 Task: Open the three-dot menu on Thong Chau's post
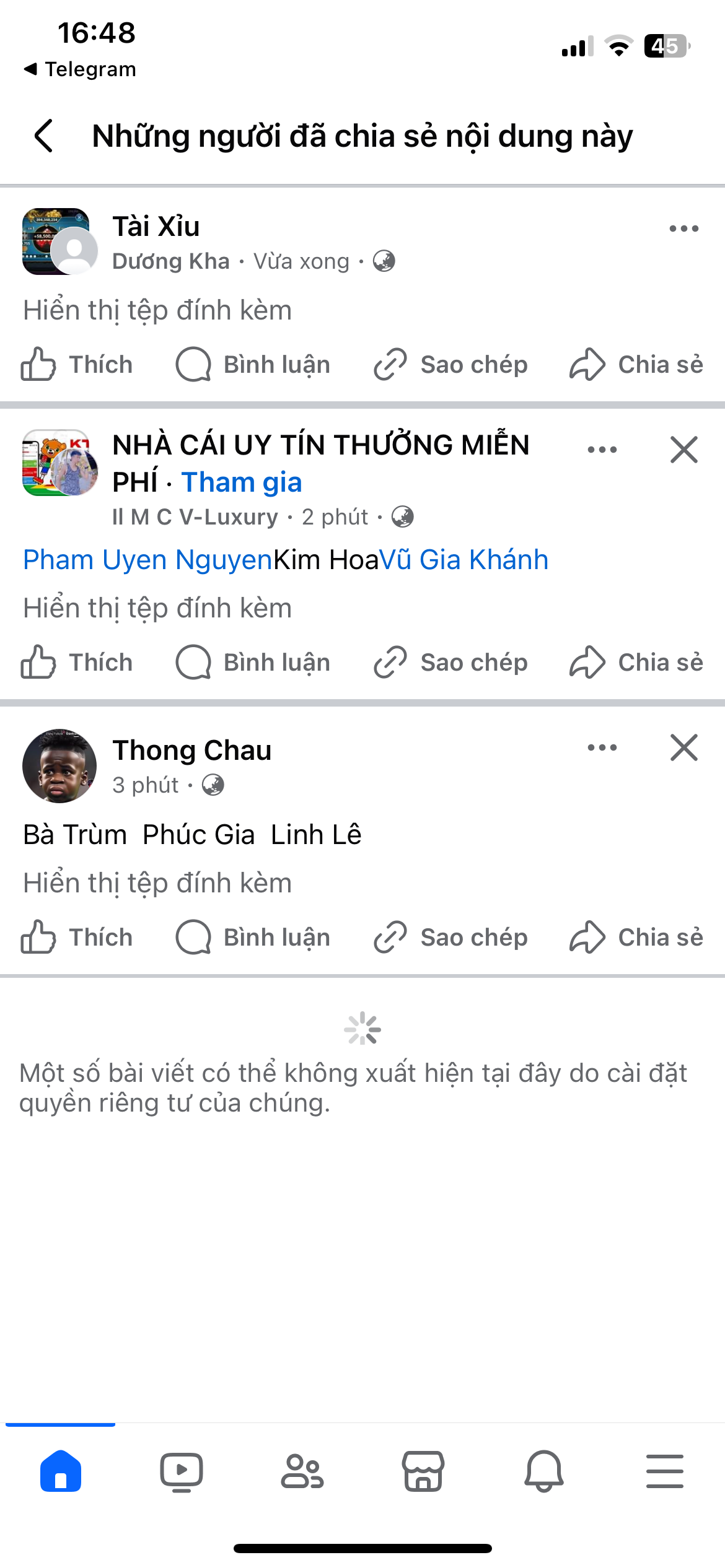click(x=602, y=747)
